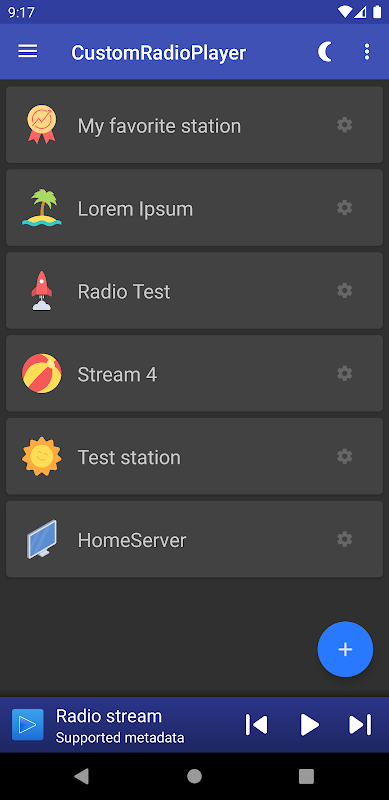Edit Radio Test via its gear icon
The width and height of the screenshot is (389, 800).
[x=345, y=291]
